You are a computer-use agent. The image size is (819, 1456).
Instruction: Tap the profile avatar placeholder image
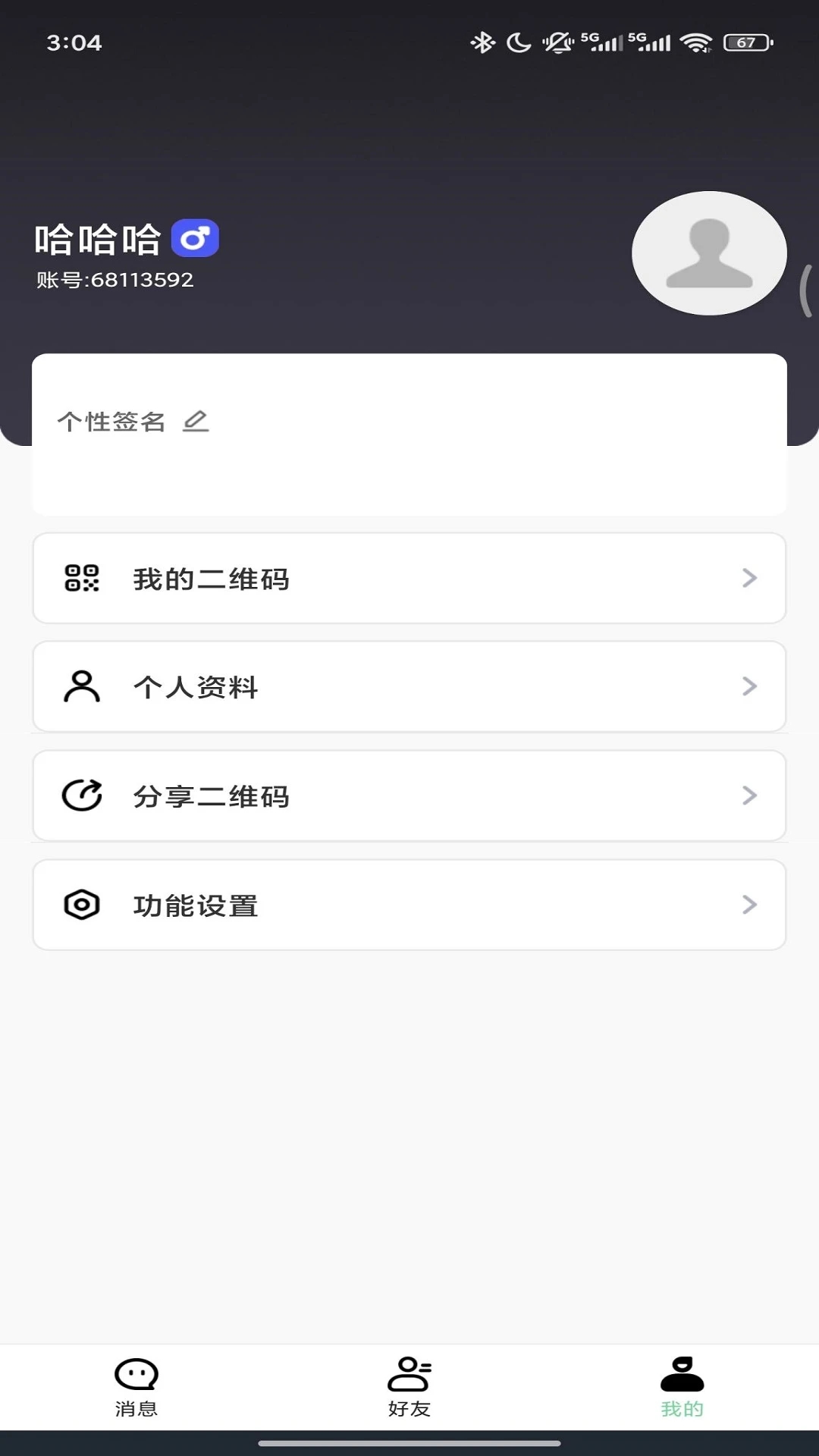pyautogui.click(x=708, y=254)
